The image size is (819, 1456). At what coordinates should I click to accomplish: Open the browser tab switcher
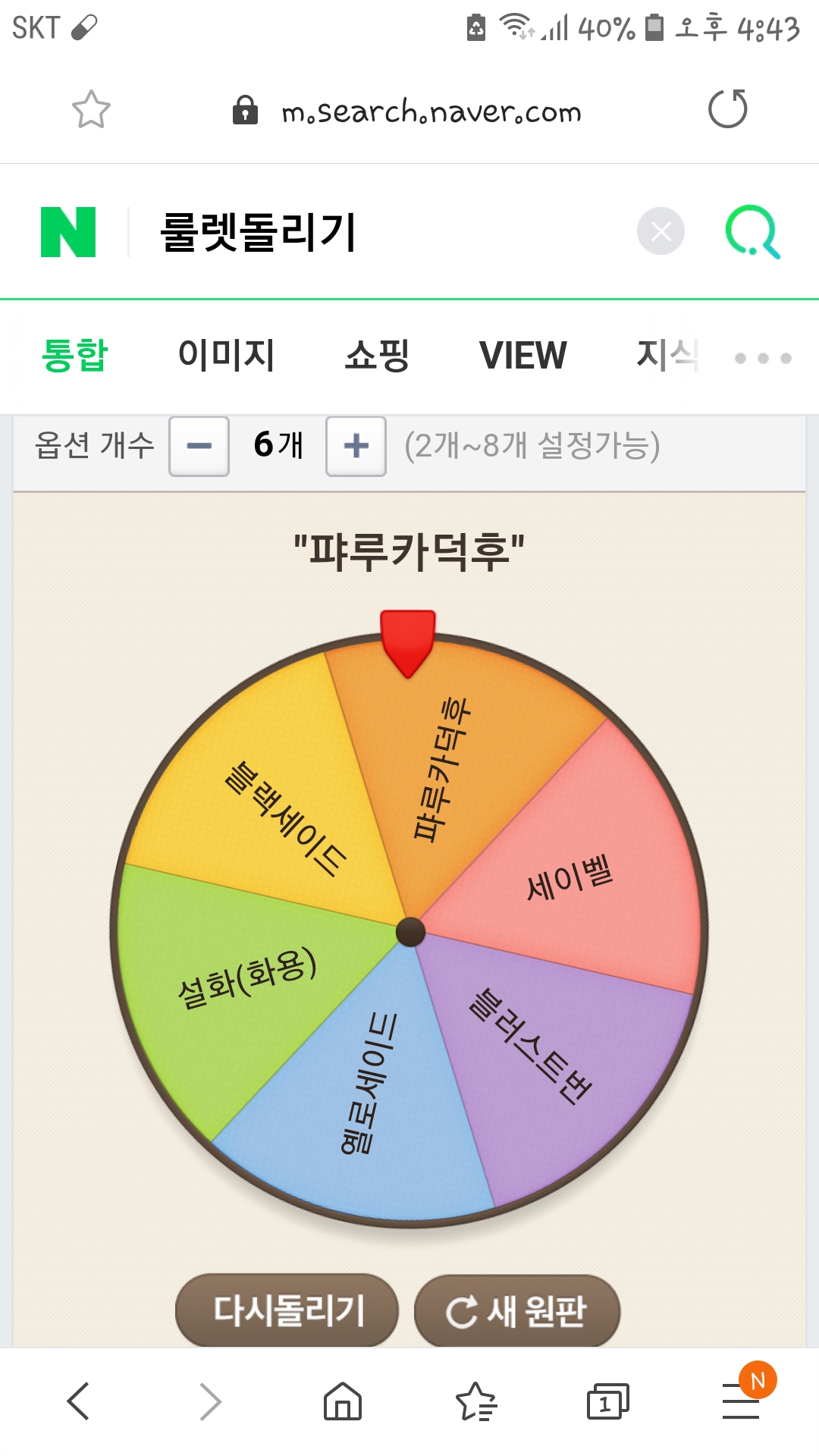click(607, 1401)
